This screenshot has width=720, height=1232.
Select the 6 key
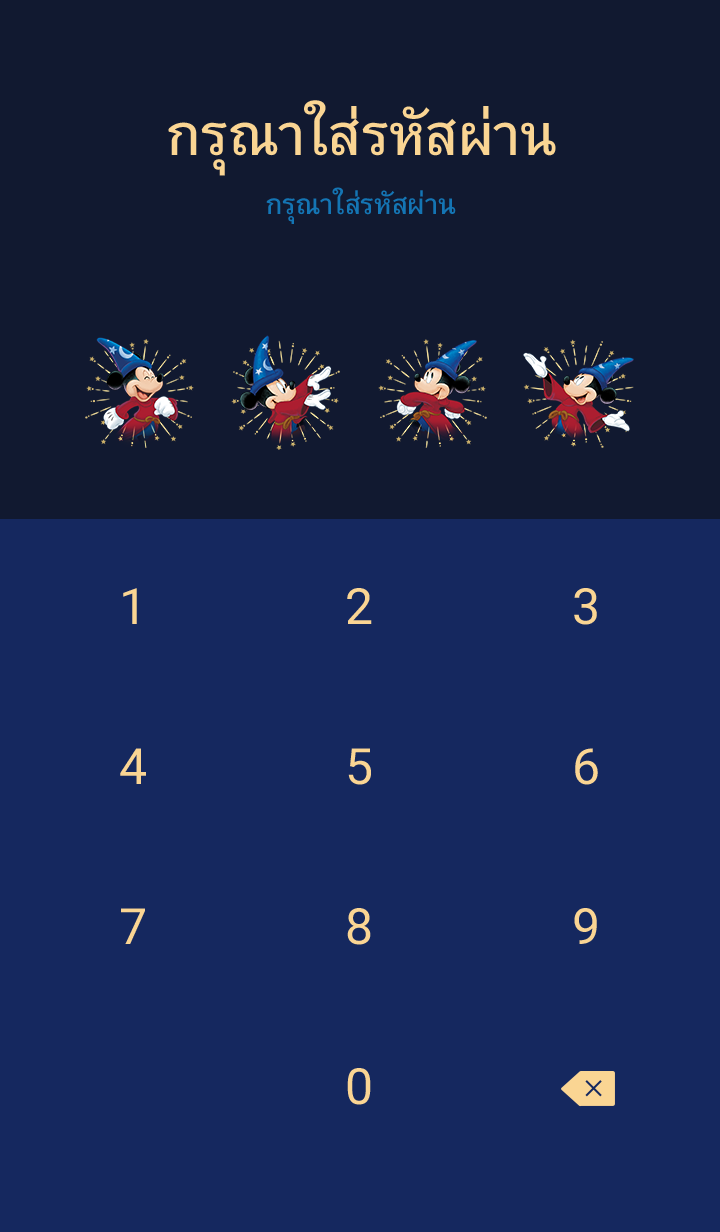point(586,767)
